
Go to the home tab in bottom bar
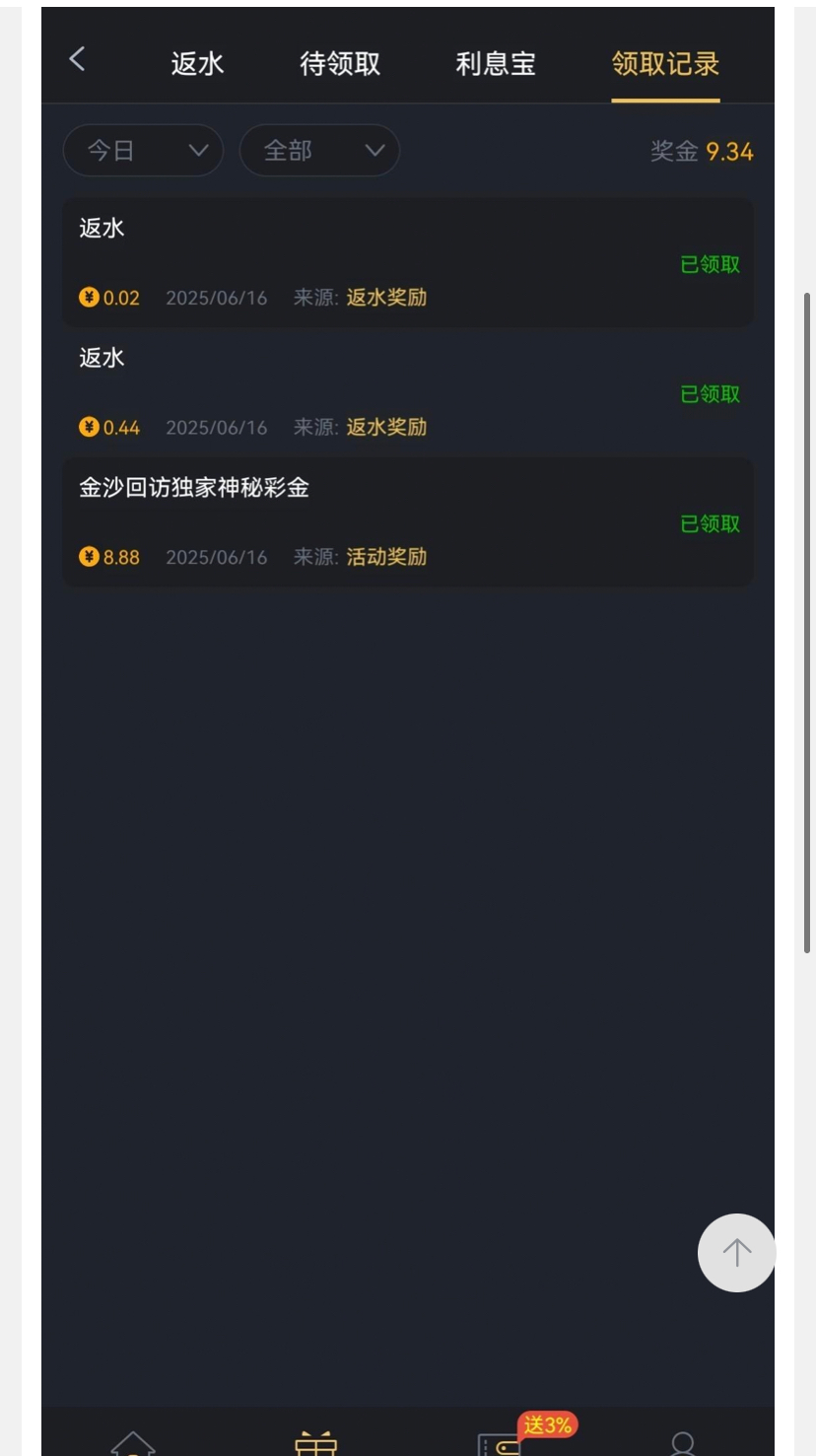pos(133,1444)
